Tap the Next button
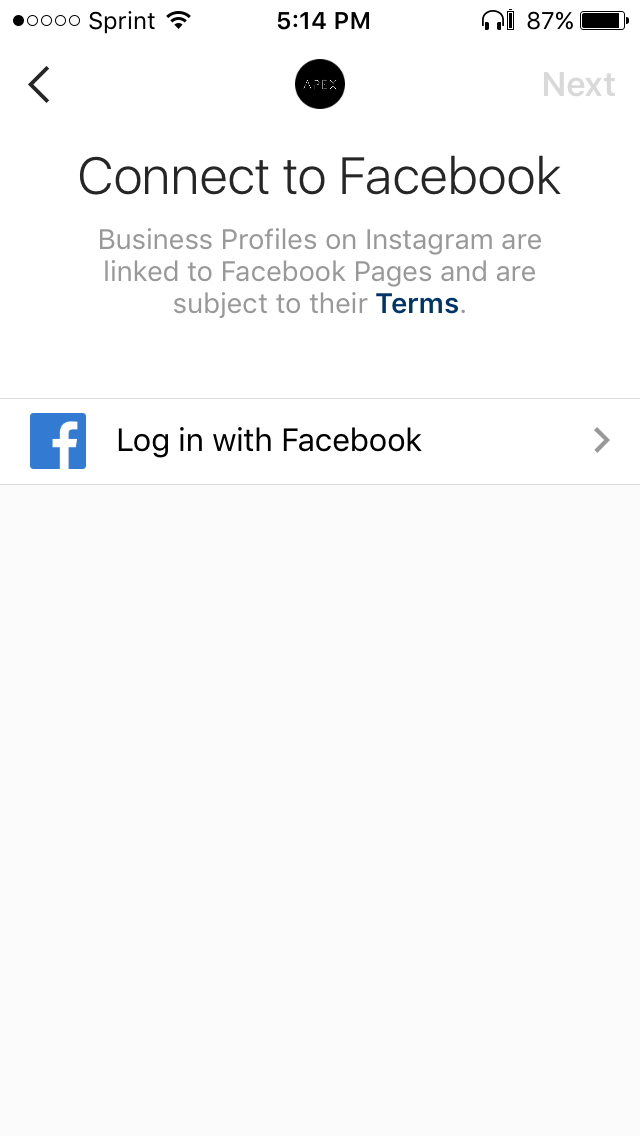The image size is (640, 1136). tap(578, 85)
